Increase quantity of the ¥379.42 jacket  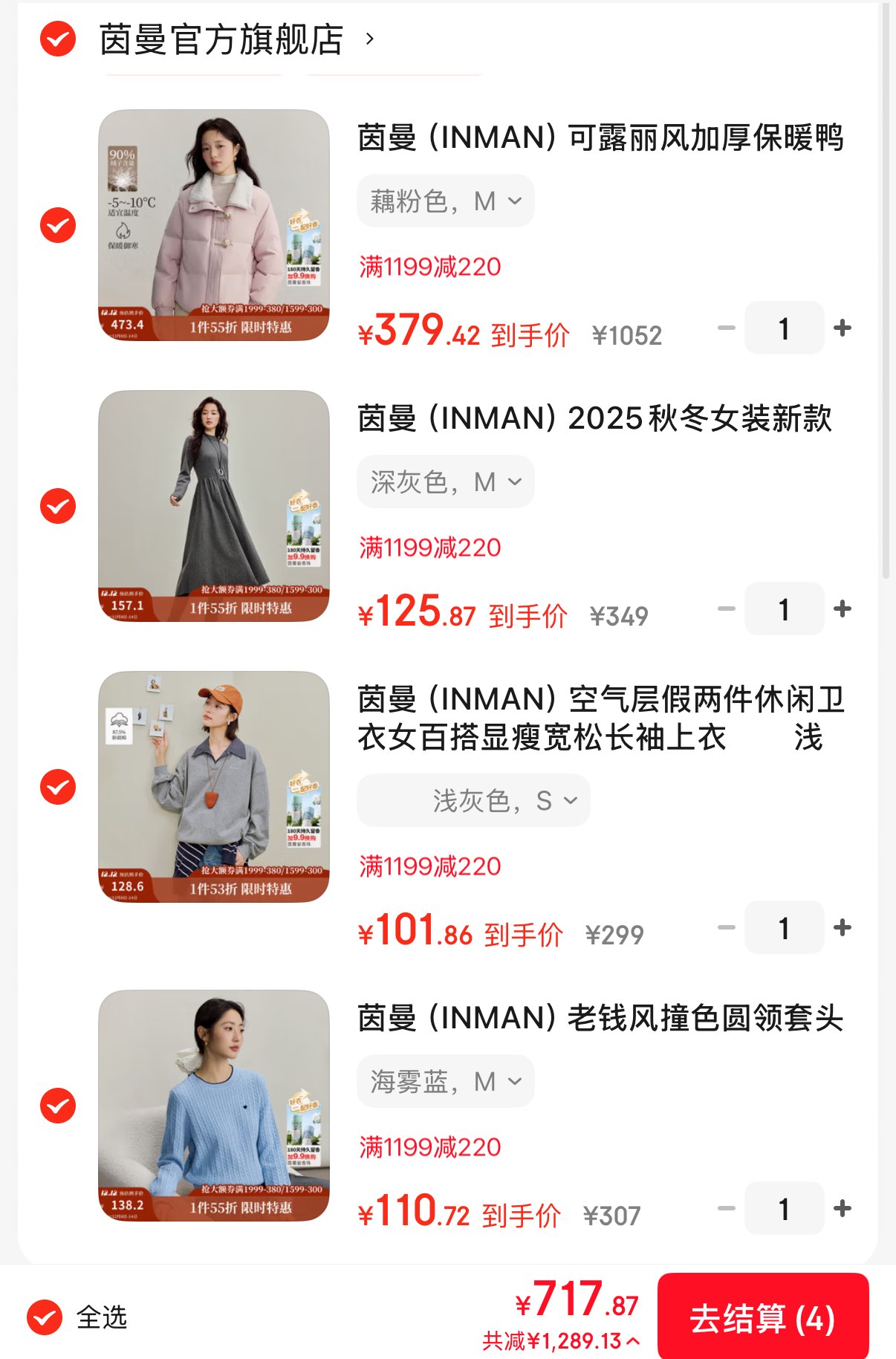843,328
